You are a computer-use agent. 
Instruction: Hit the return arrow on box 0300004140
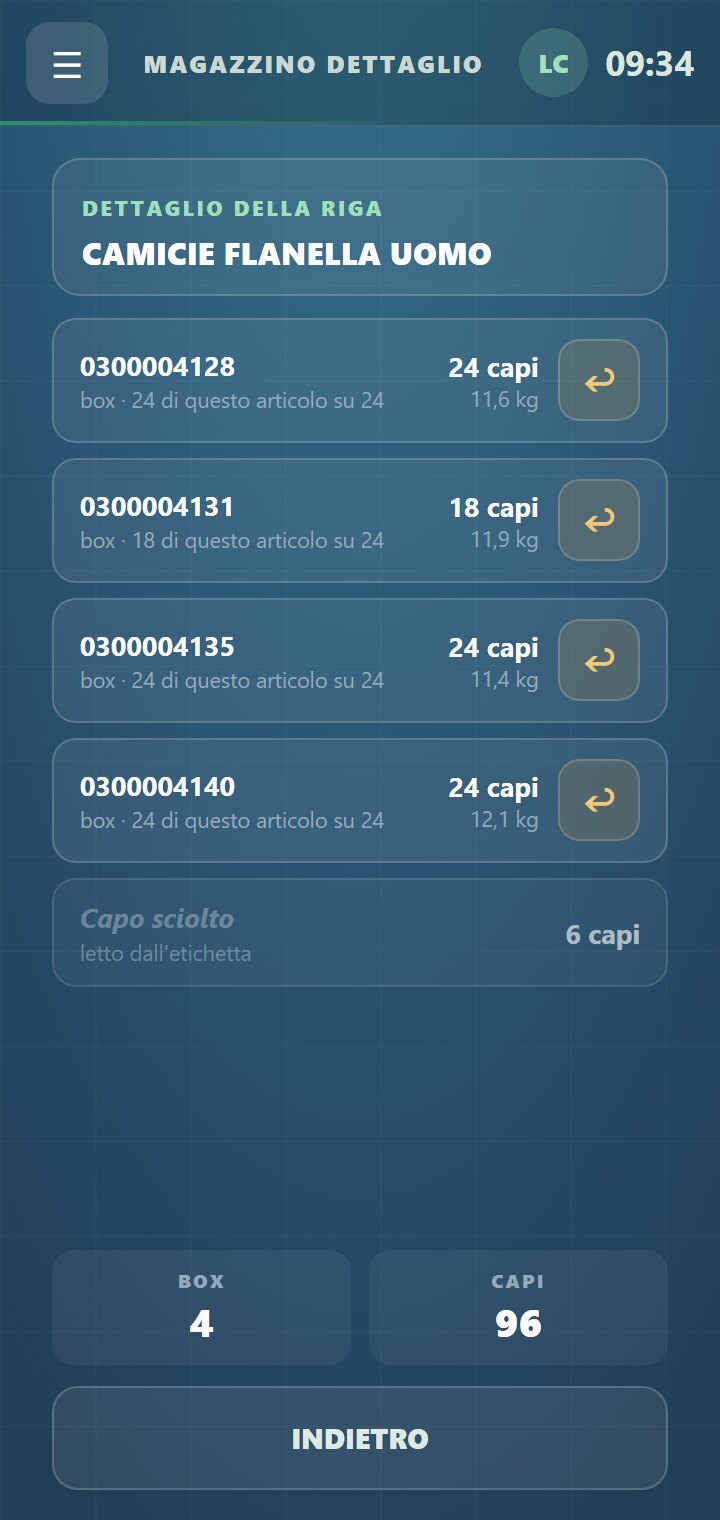598,800
